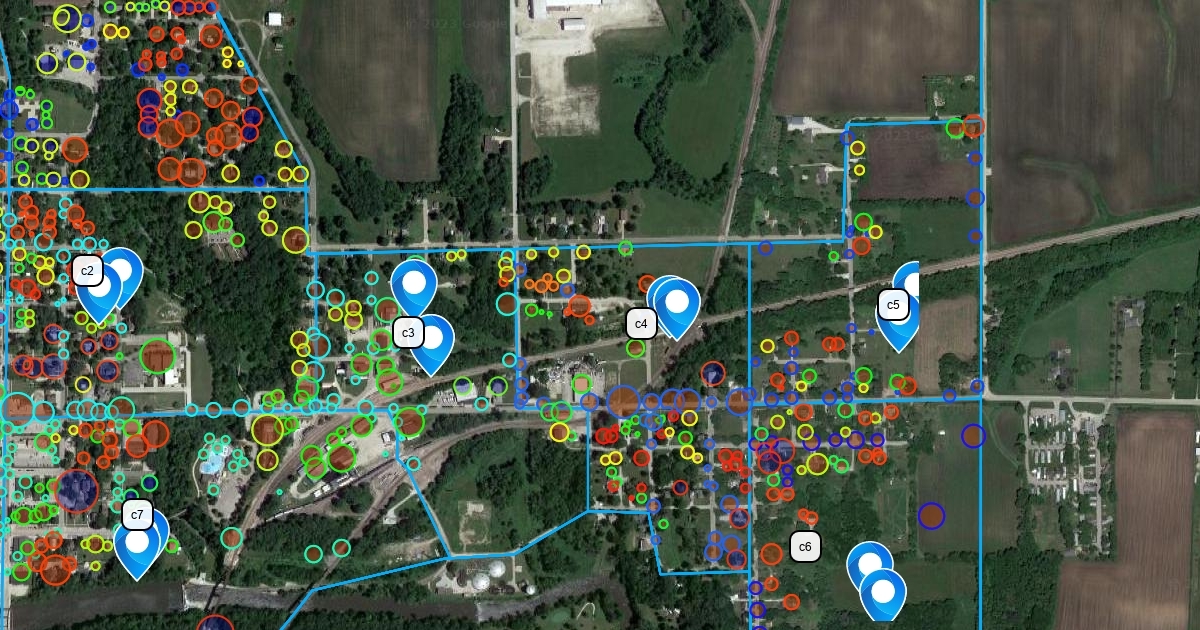1200x630 pixels.
Task: Open the c6 marker label
Action: [x=805, y=546]
